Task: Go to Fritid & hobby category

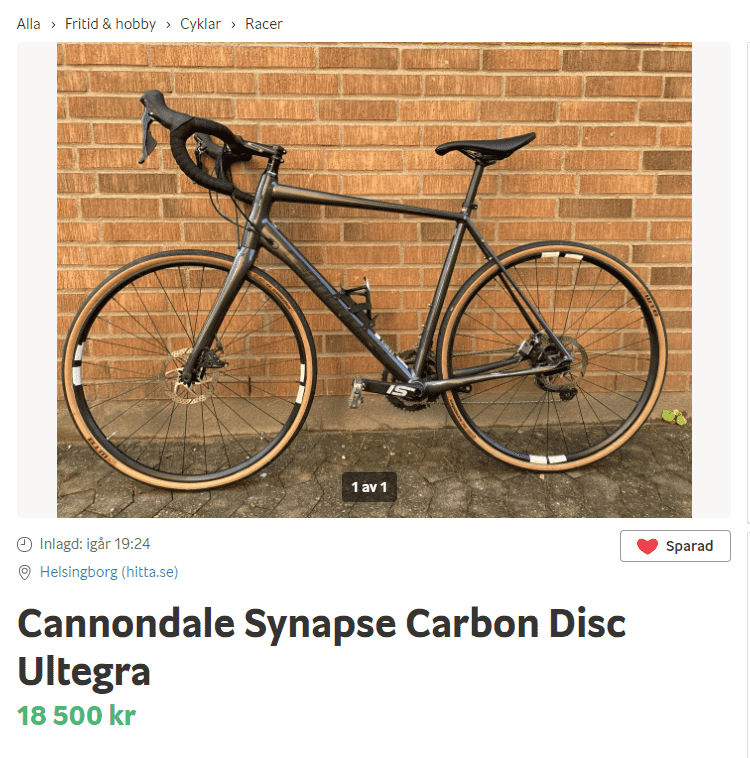Action: click(x=110, y=23)
